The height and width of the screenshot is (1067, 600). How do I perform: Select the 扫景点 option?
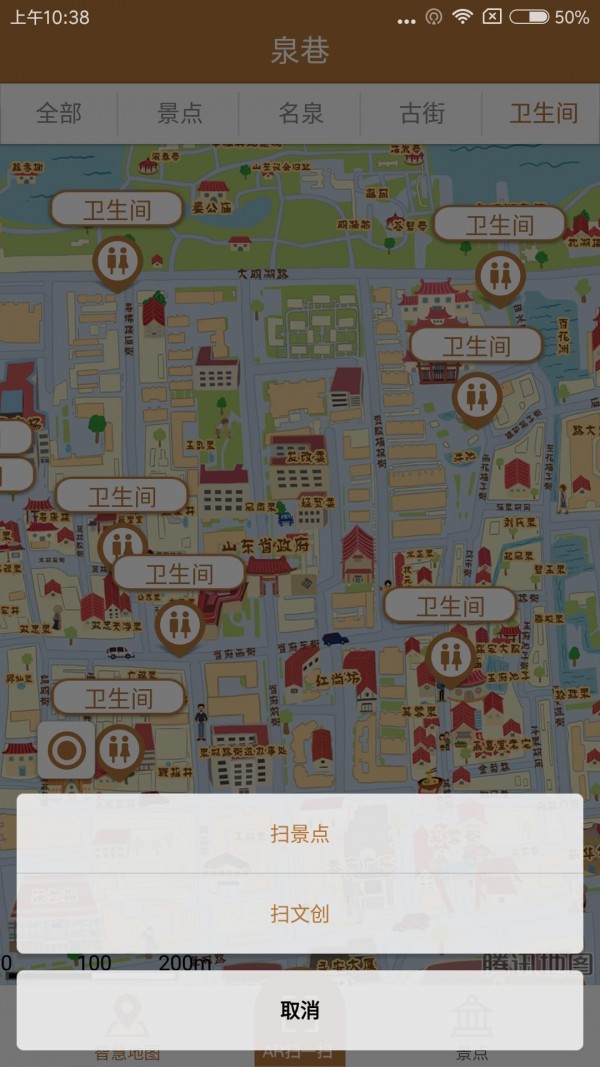point(300,833)
